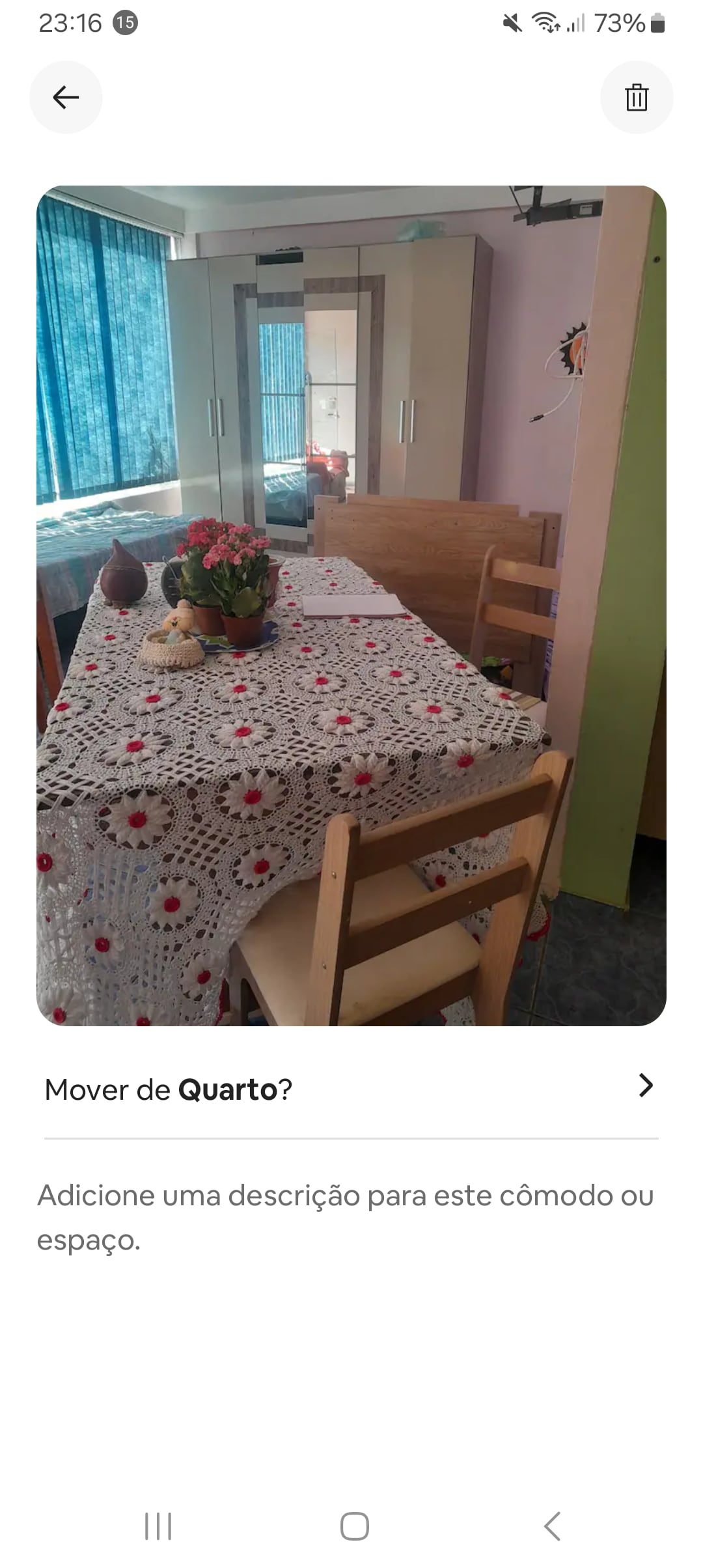
Task: Delete this photo with the trash icon
Action: pyautogui.click(x=636, y=98)
